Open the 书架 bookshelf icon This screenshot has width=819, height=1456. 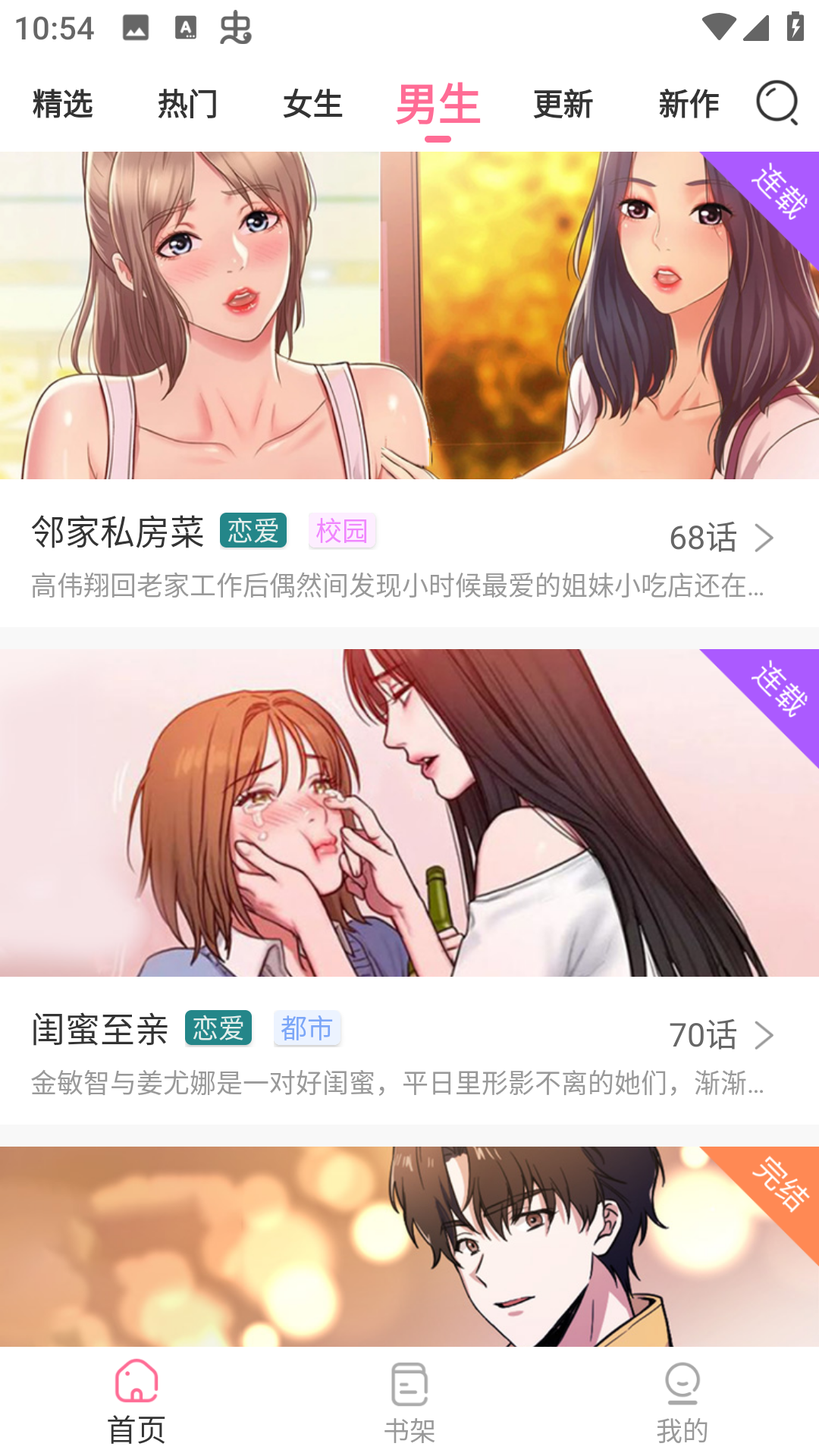click(x=409, y=1399)
